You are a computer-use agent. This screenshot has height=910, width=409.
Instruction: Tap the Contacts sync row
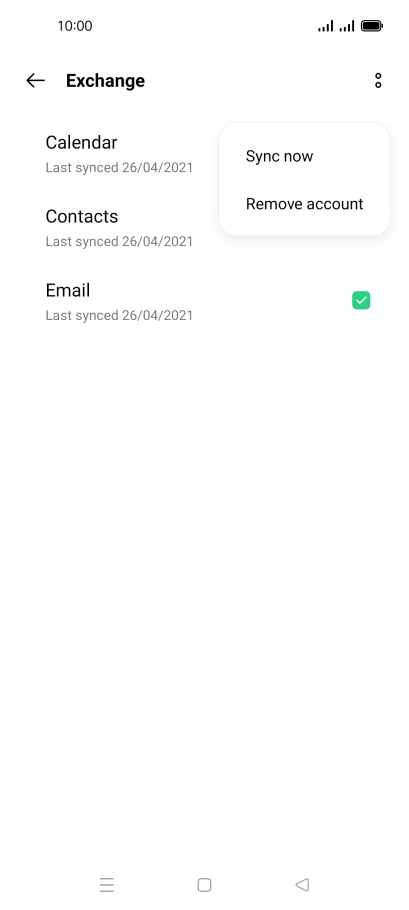[x=204, y=228]
